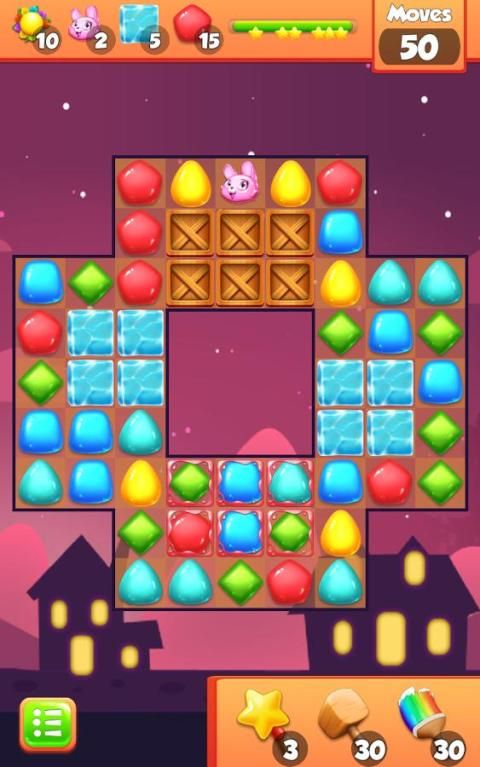Tap the pink bunny on the board
The image size is (480, 767).
[240, 182]
